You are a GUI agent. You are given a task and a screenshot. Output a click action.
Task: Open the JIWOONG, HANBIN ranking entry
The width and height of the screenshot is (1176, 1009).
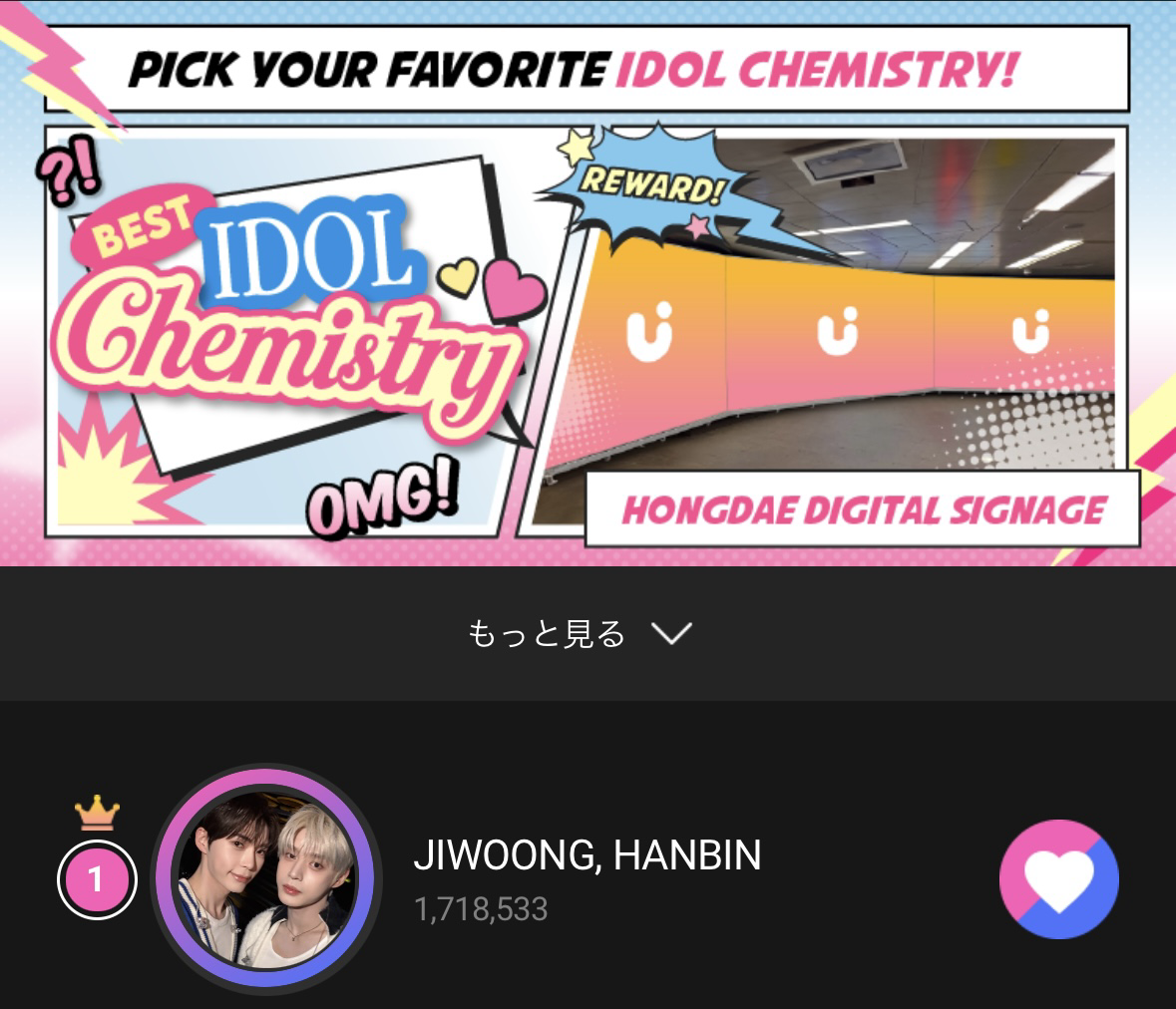tap(587, 856)
